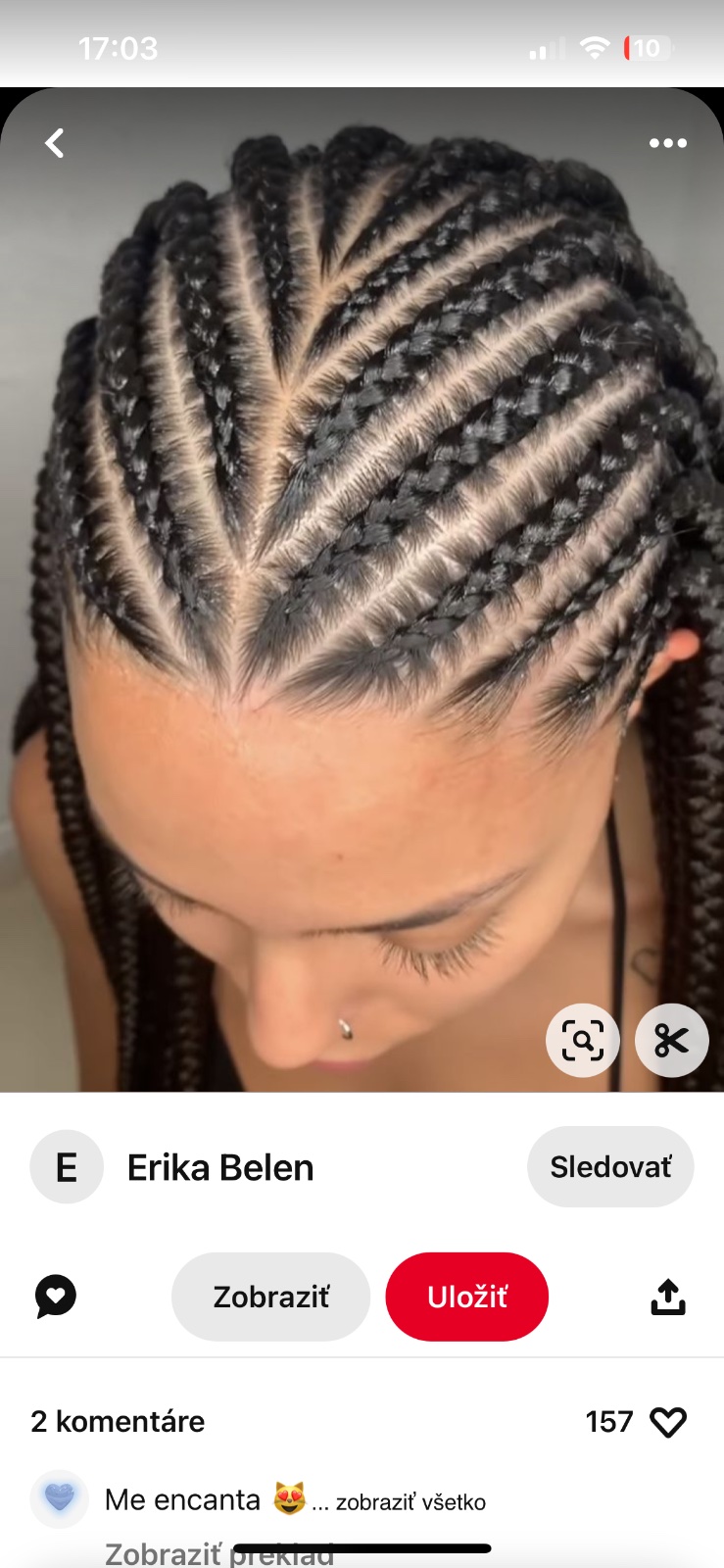This screenshot has height=1568, width=724.
Task: Open Erika Belen's profile
Action: point(219,1167)
